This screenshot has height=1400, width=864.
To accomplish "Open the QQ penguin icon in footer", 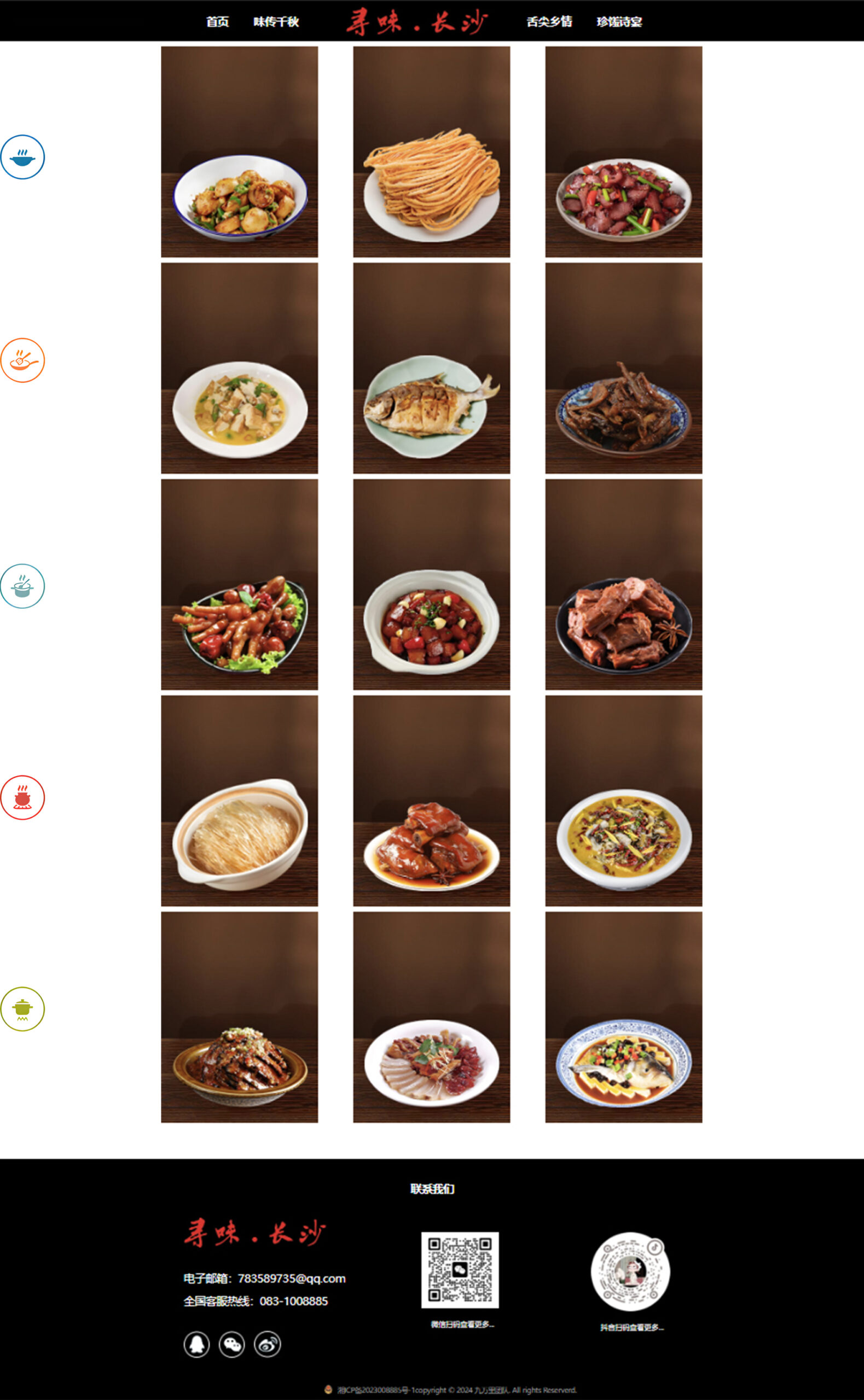I will pyautogui.click(x=196, y=1344).
